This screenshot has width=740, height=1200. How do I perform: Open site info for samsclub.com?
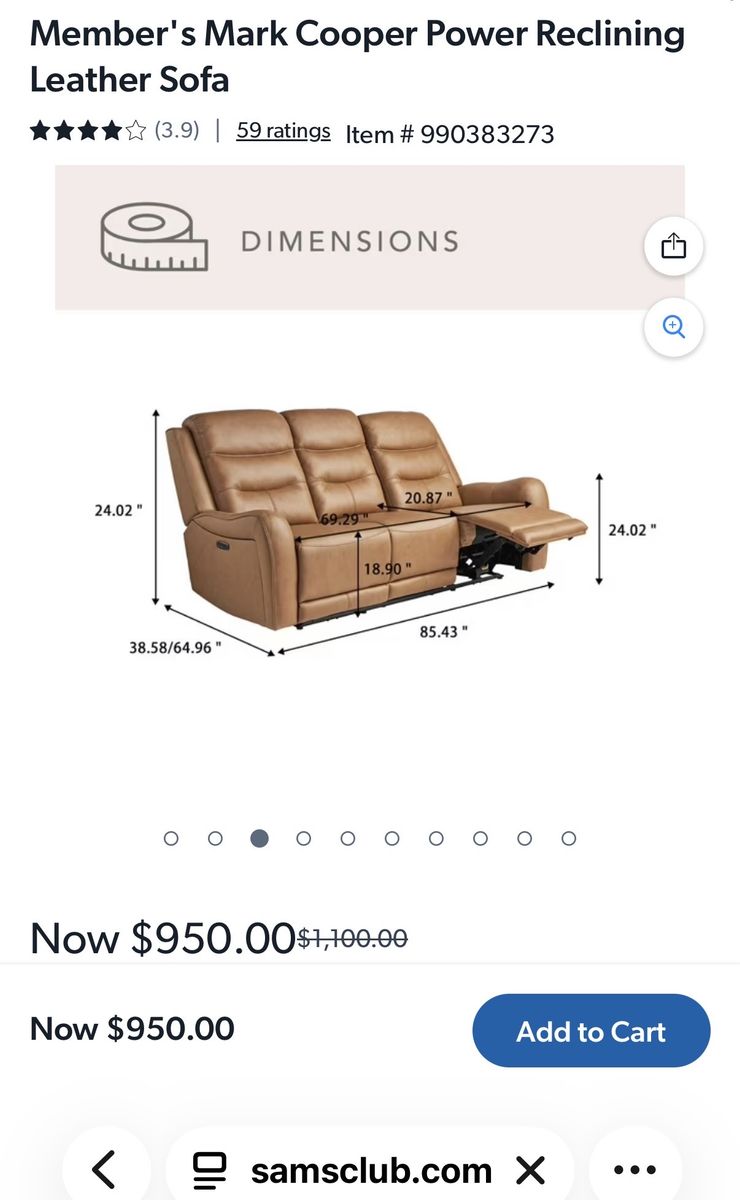click(x=210, y=1169)
